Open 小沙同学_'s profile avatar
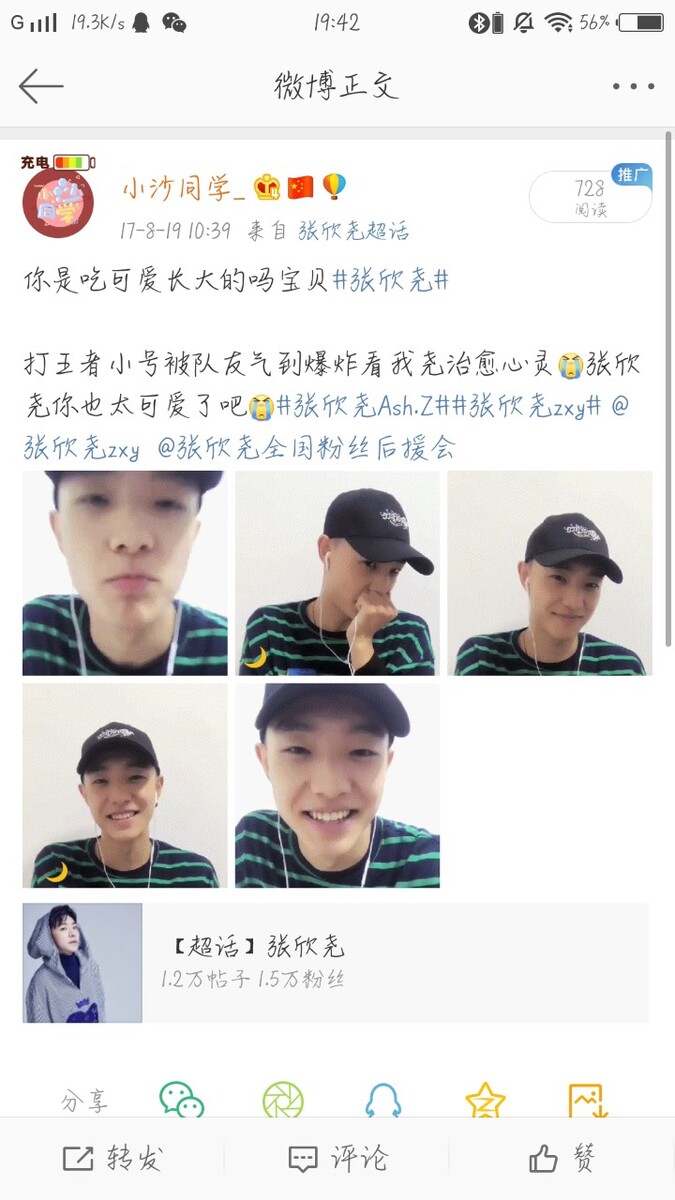Viewport: 675px width, 1200px height. pos(58,203)
